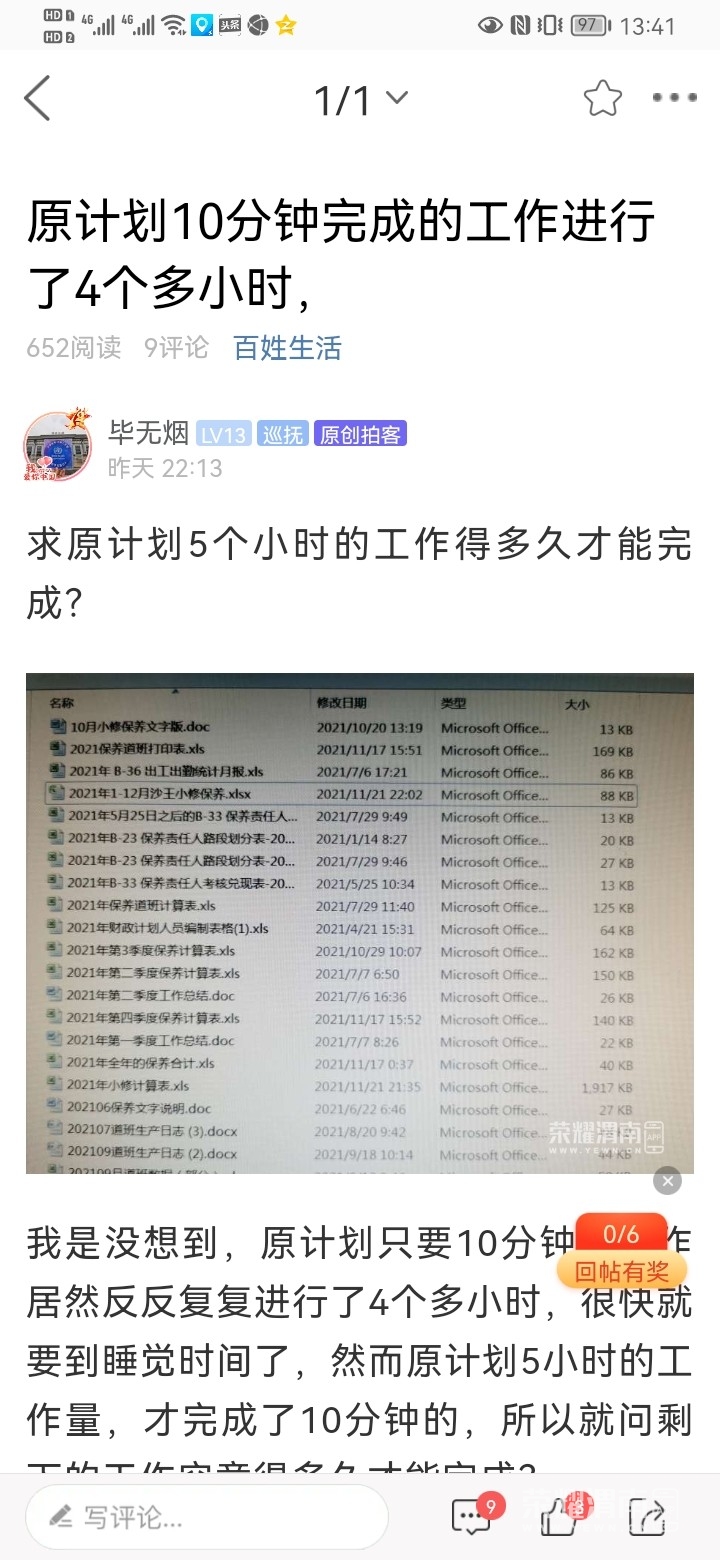The height and width of the screenshot is (1560, 720).
Task: Open the posted file list photo
Action: coord(360,922)
